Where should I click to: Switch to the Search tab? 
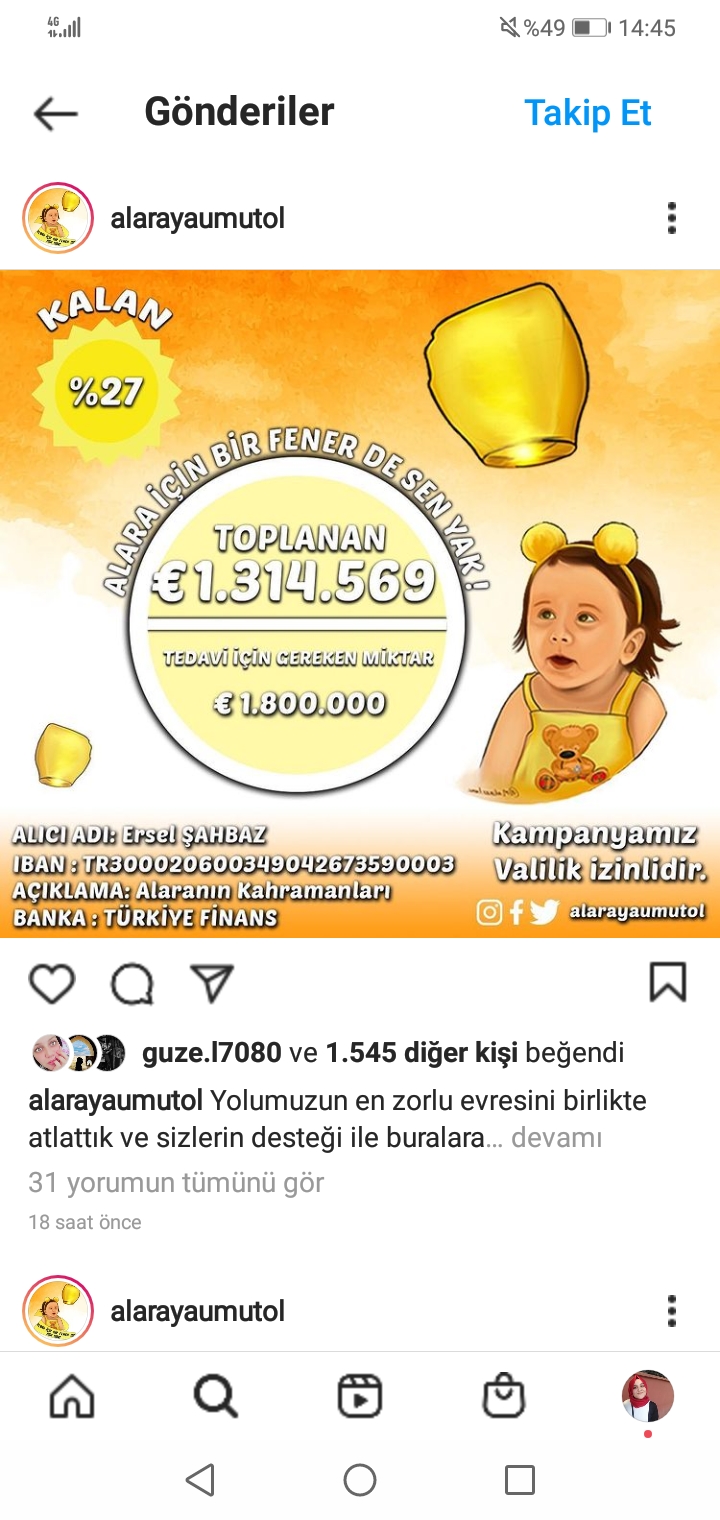(216, 1396)
